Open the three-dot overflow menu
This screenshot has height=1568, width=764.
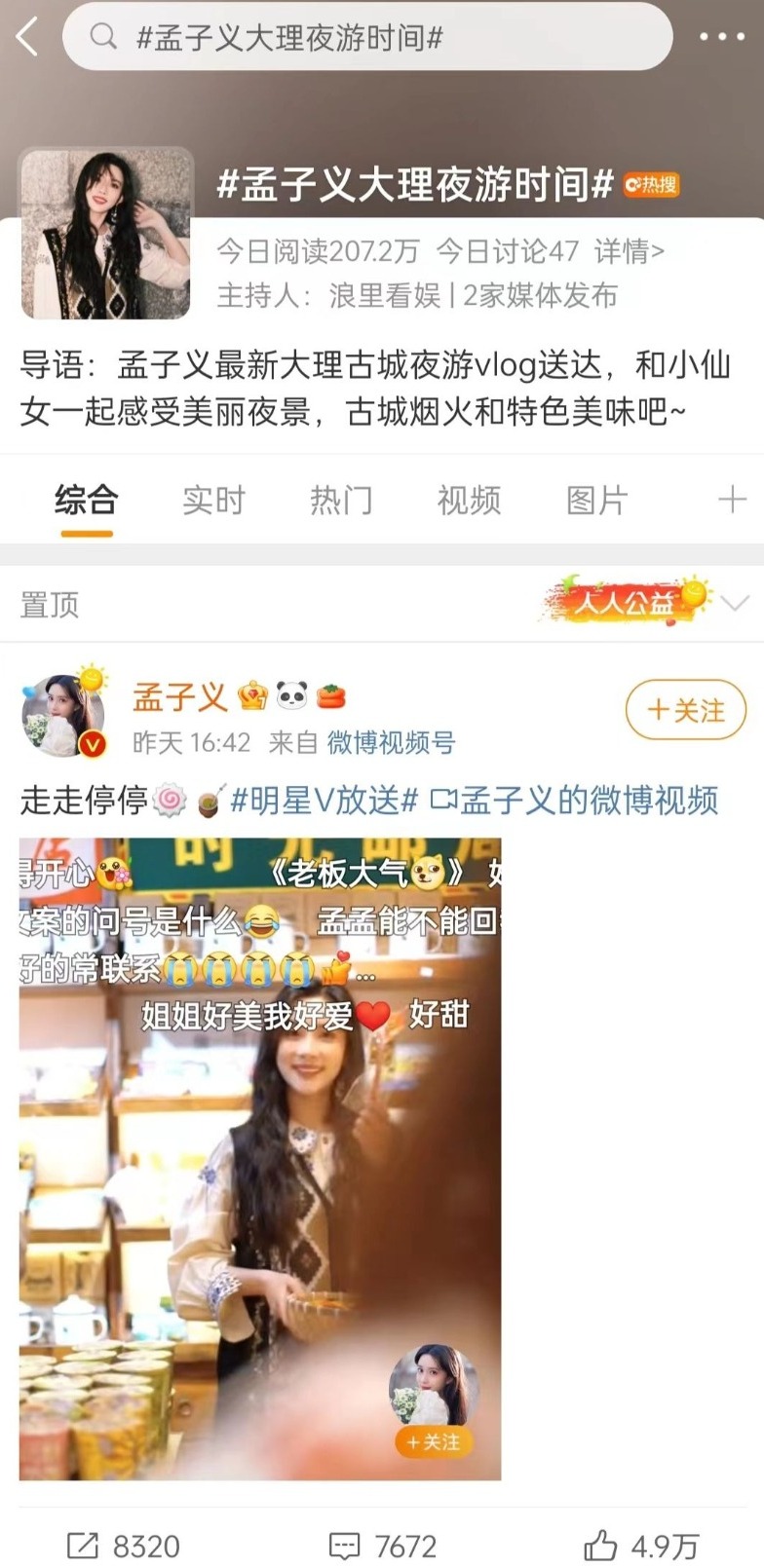coord(721,37)
